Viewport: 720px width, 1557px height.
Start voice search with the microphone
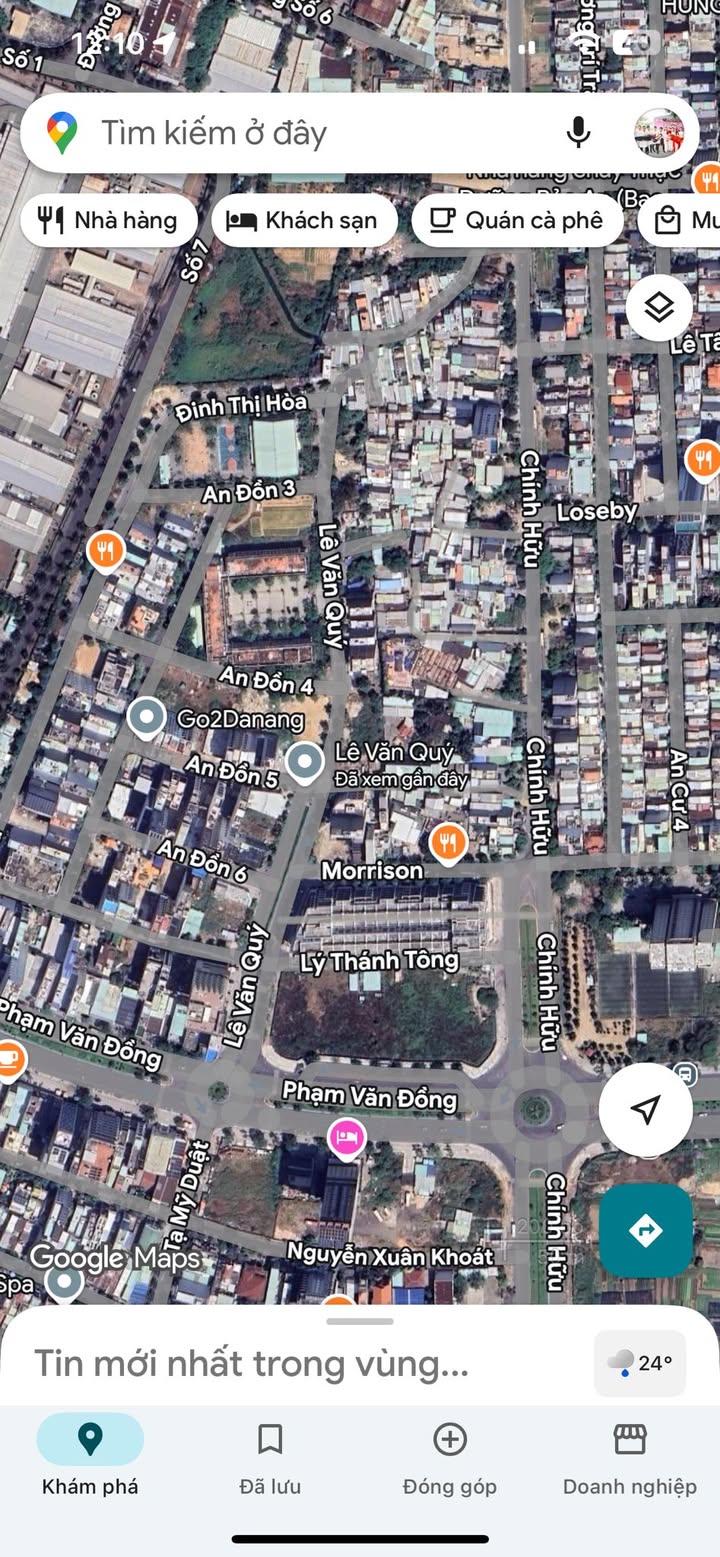(x=577, y=133)
